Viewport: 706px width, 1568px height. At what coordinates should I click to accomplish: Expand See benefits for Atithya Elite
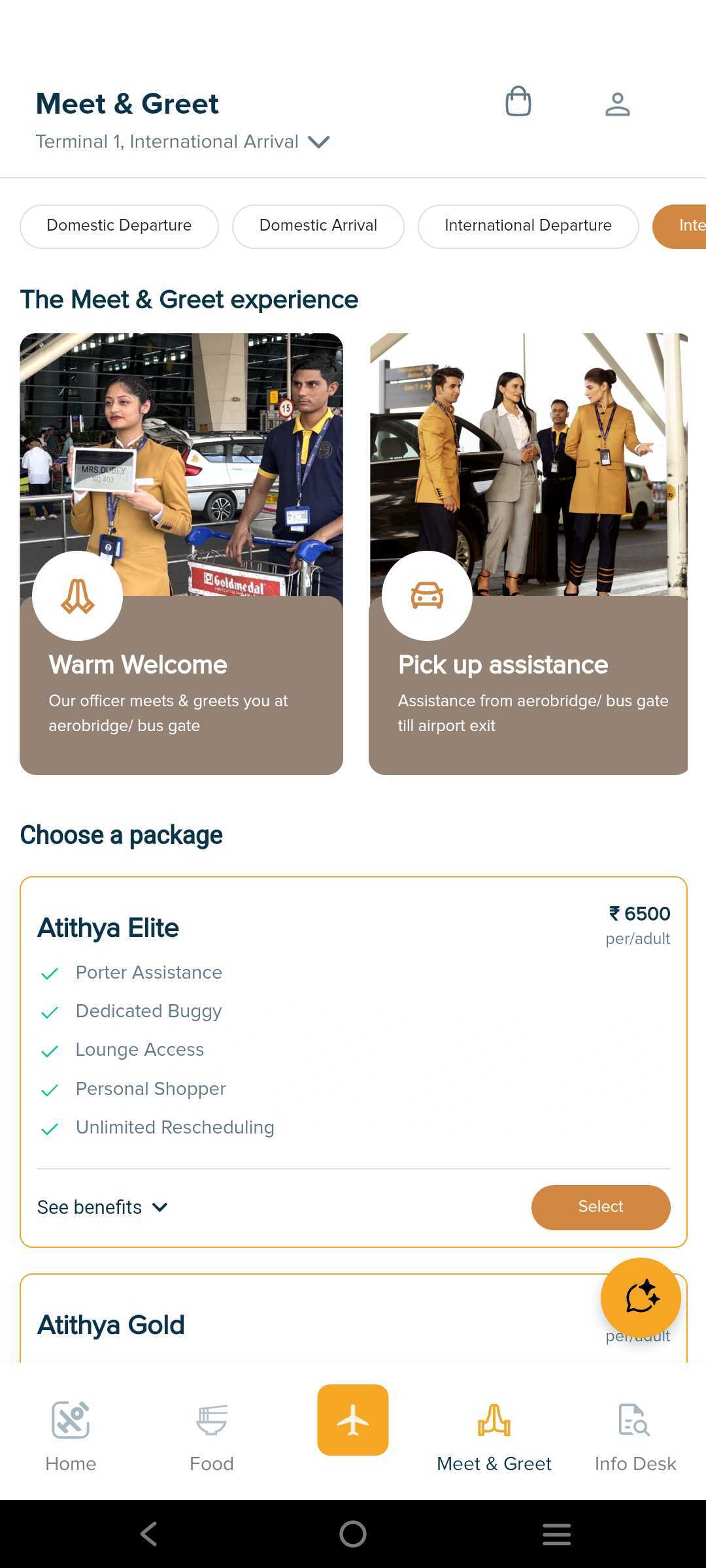pos(103,1207)
